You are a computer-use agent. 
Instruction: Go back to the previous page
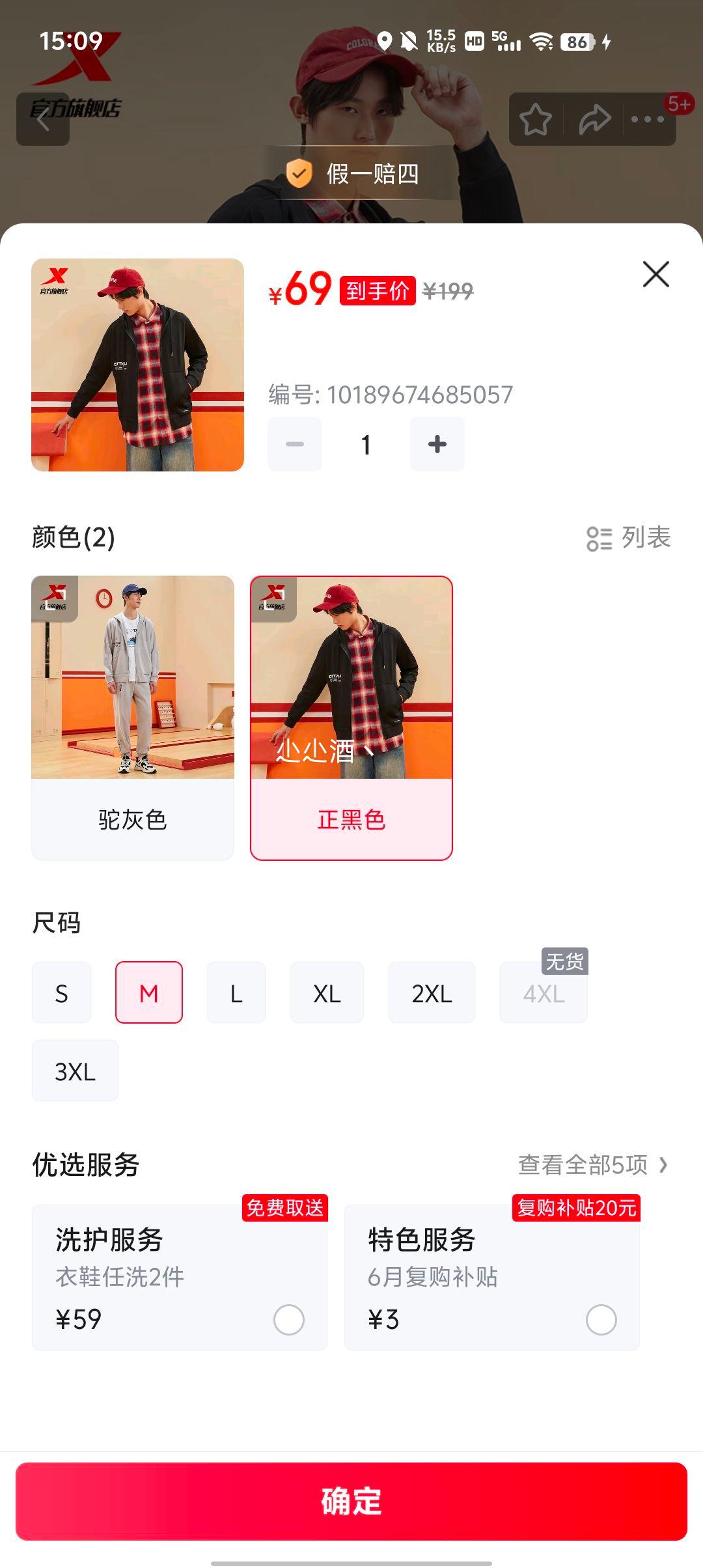point(43,119)
